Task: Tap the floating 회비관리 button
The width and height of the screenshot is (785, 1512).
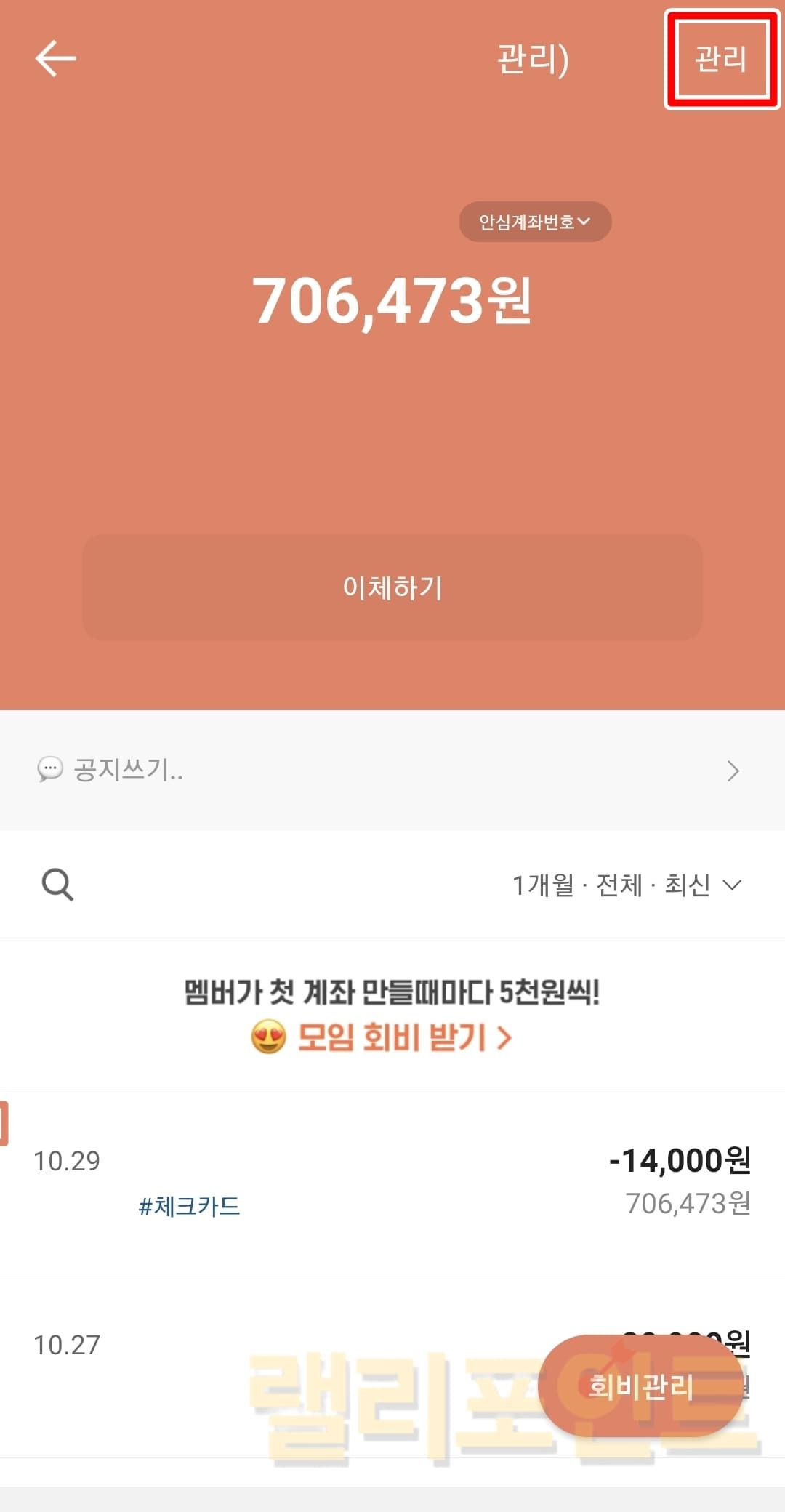Action: [641, 1386]
